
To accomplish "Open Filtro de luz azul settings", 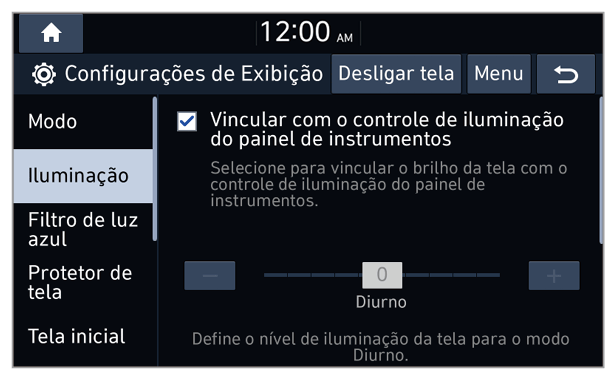I will pyautogui.click(x=83, y=230).
